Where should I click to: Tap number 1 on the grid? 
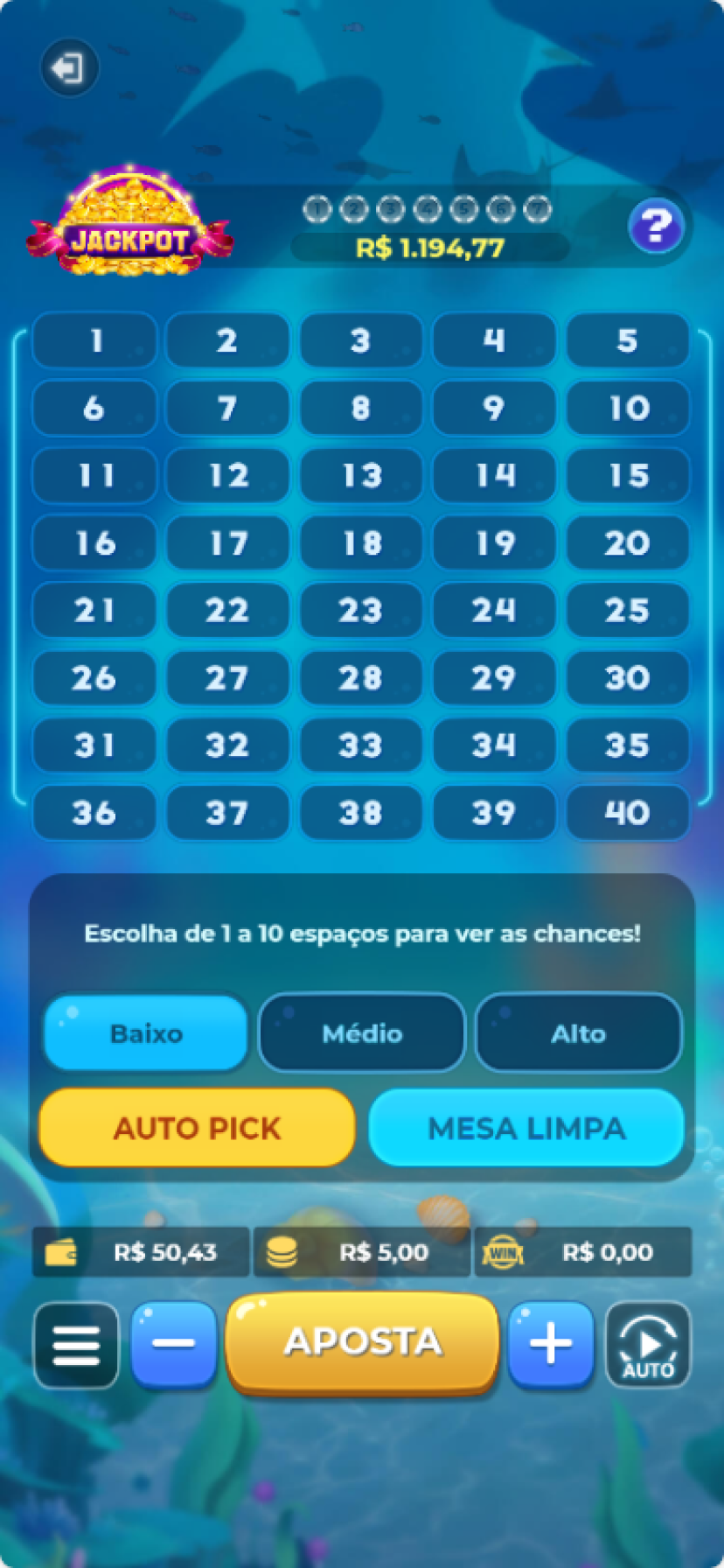[94, 340]
